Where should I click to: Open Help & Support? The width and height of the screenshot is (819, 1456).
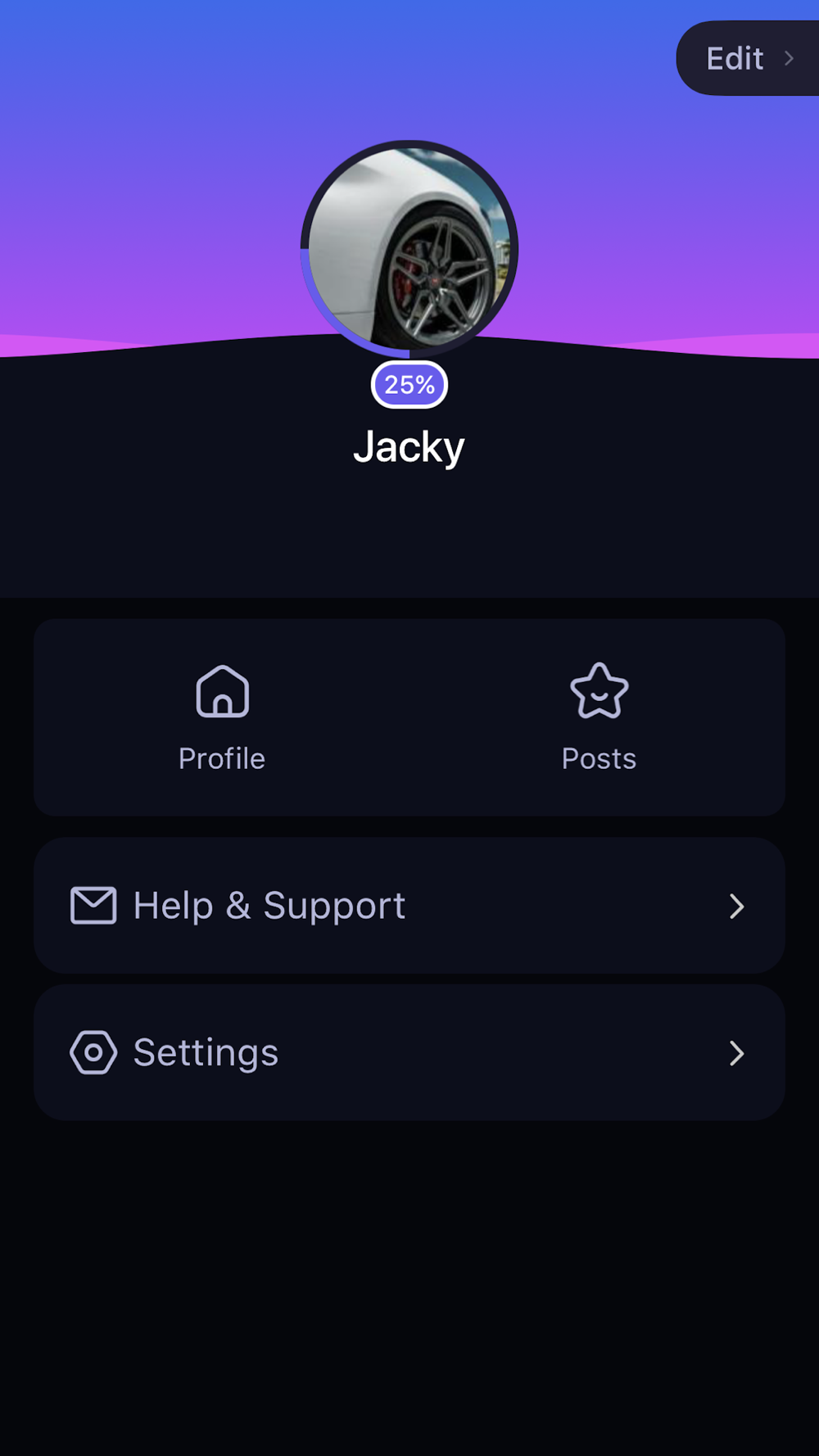[409, 906]
